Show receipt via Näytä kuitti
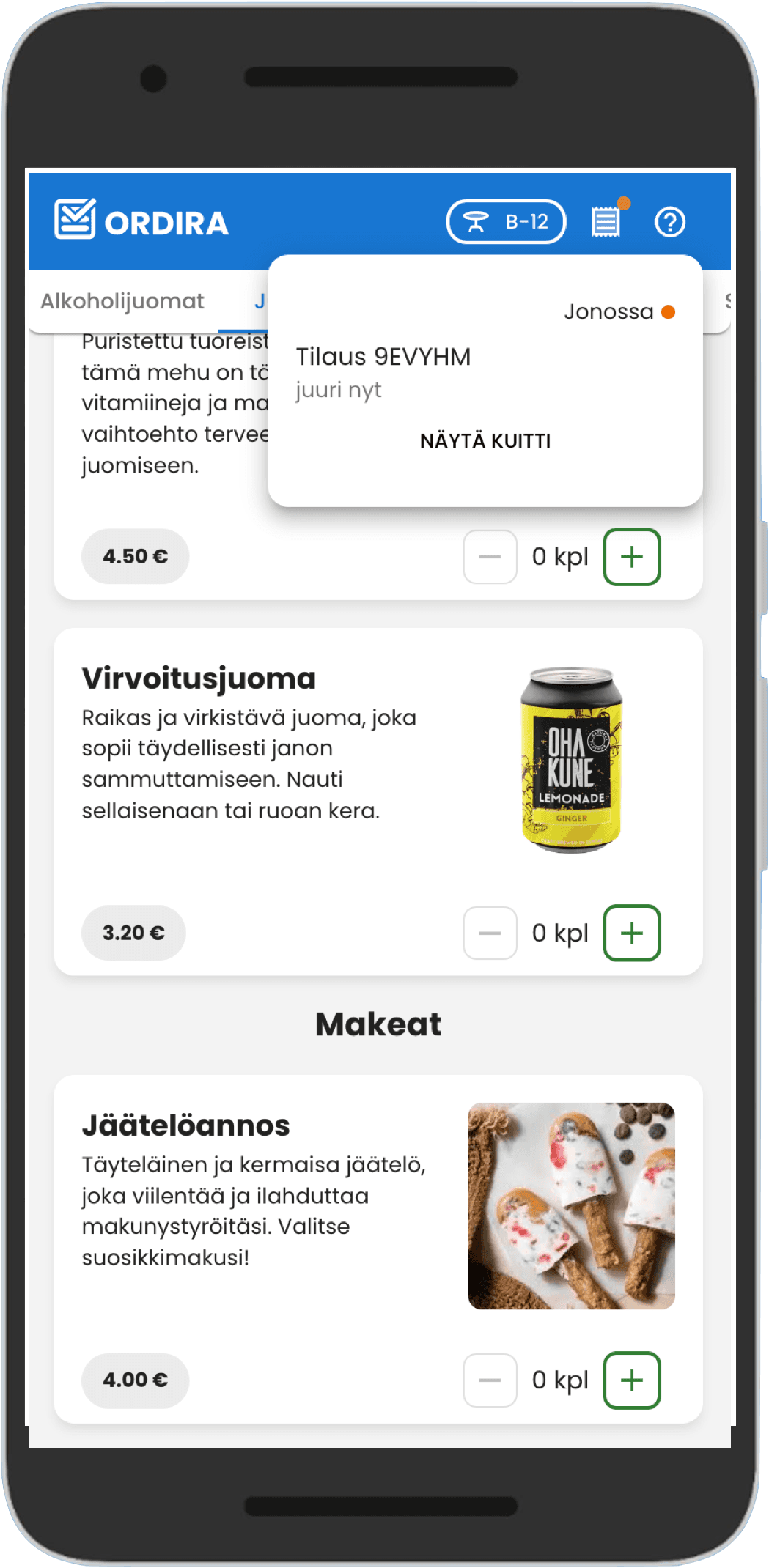Viewport: 769px width, 1568px height. [x=485, y=441]
